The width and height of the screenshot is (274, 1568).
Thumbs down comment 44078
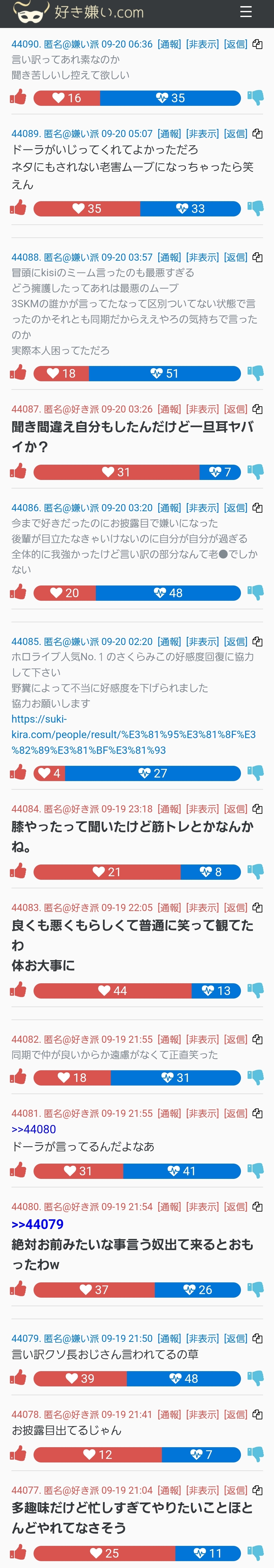(255, 1454)
